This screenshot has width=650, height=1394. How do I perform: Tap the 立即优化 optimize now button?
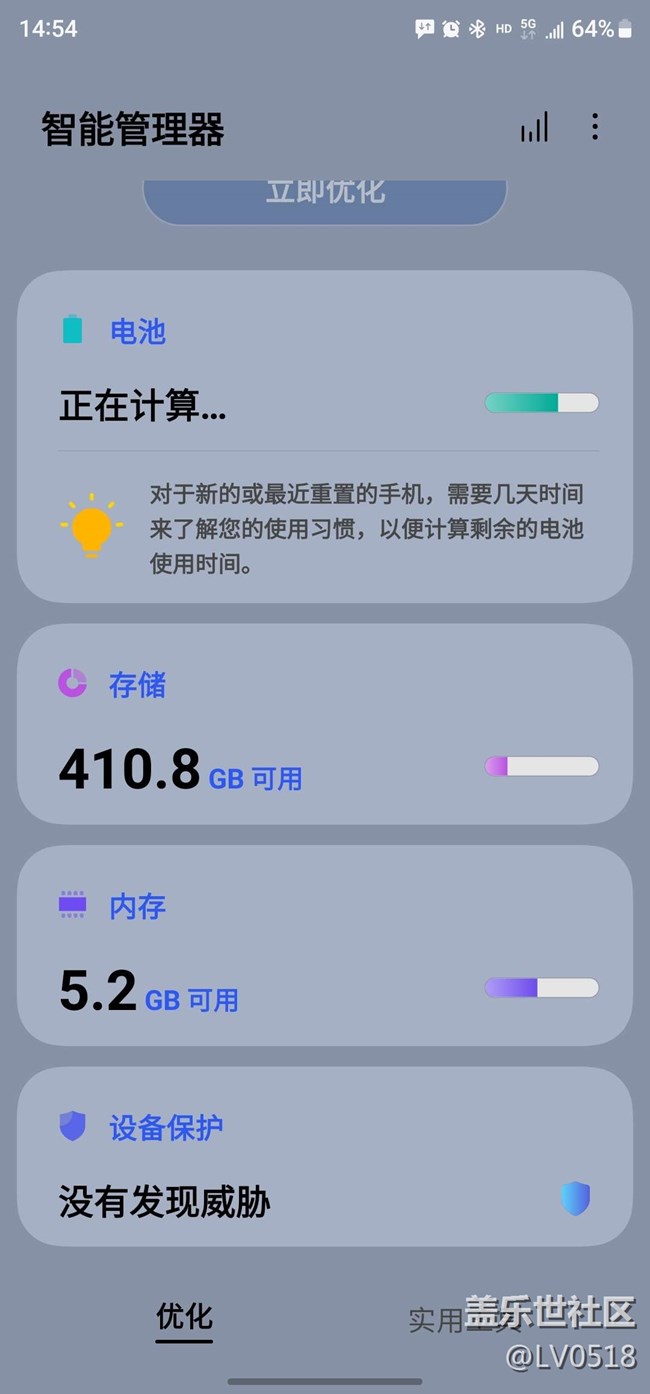tap(325, 200)
